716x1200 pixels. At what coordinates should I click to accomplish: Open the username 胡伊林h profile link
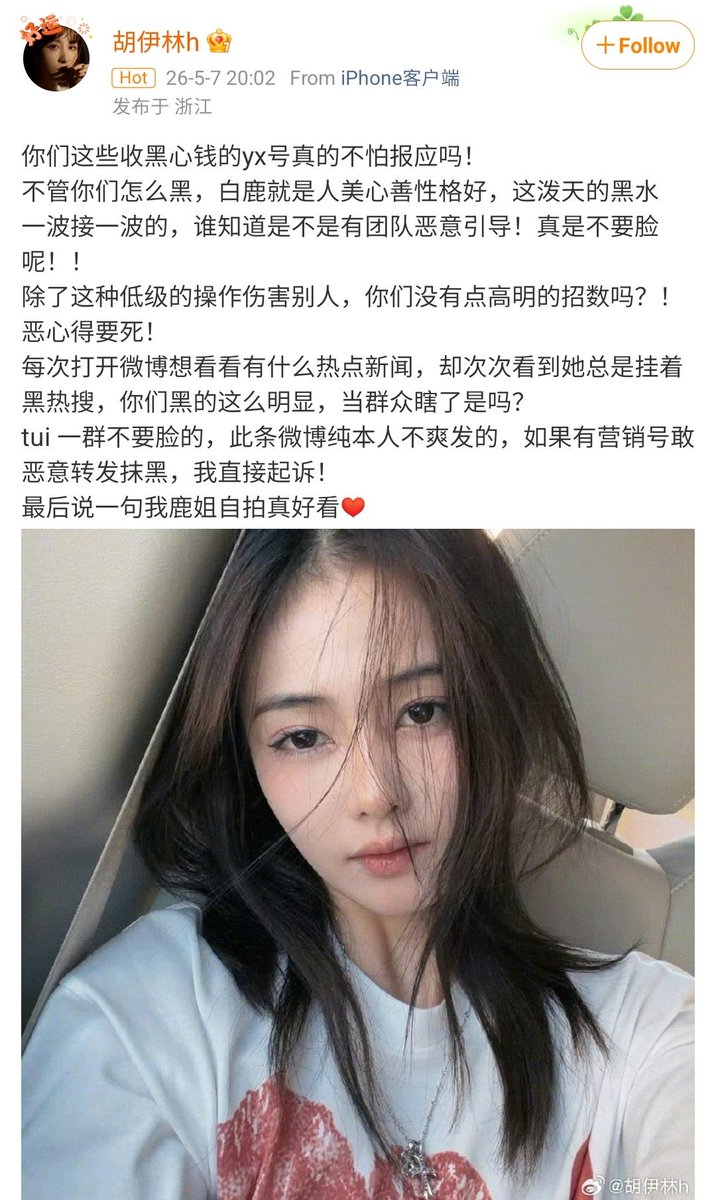pyautogui.click(x=155, y=43)
